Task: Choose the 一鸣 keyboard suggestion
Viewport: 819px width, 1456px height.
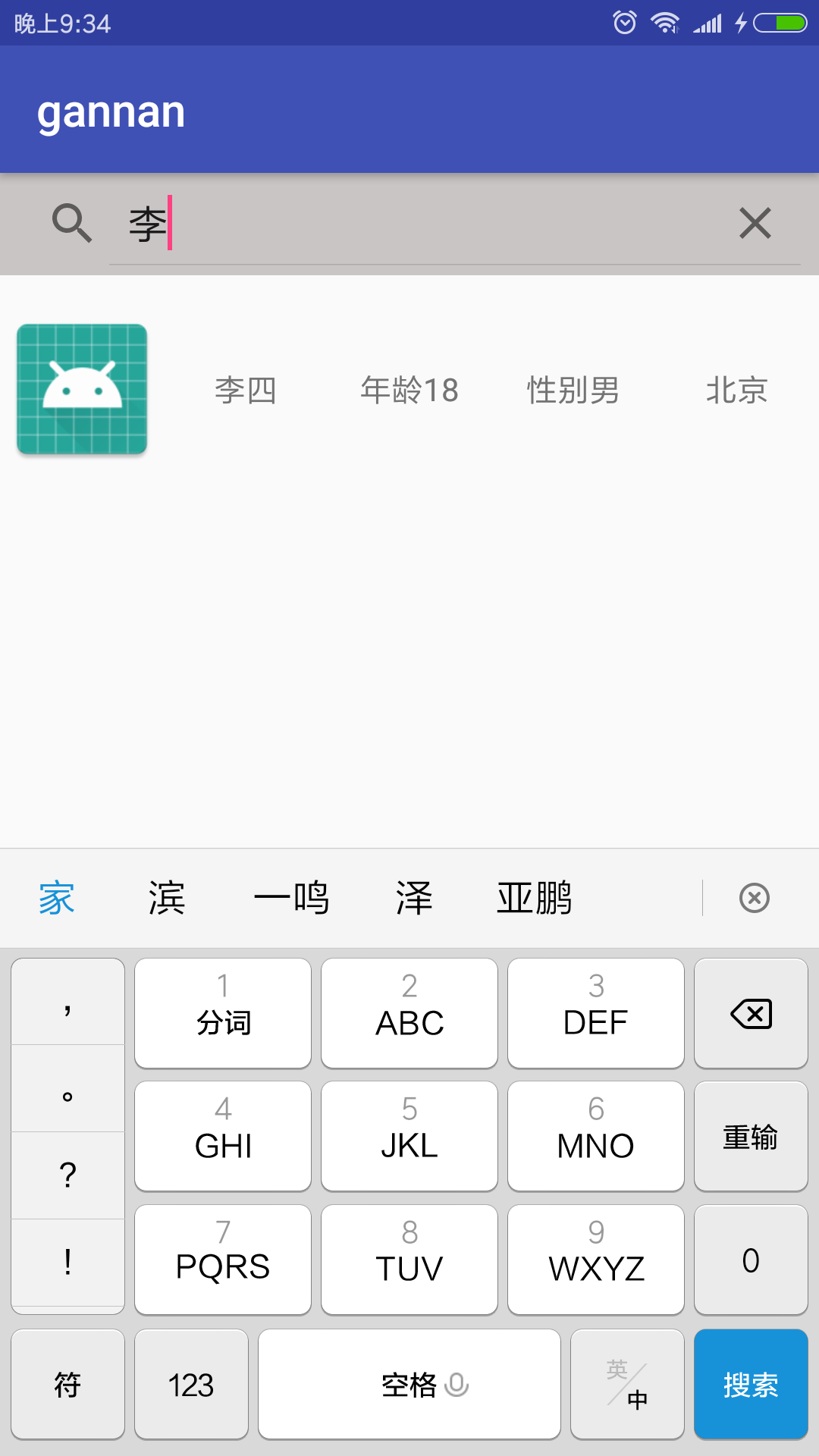Action: [291, 899]
